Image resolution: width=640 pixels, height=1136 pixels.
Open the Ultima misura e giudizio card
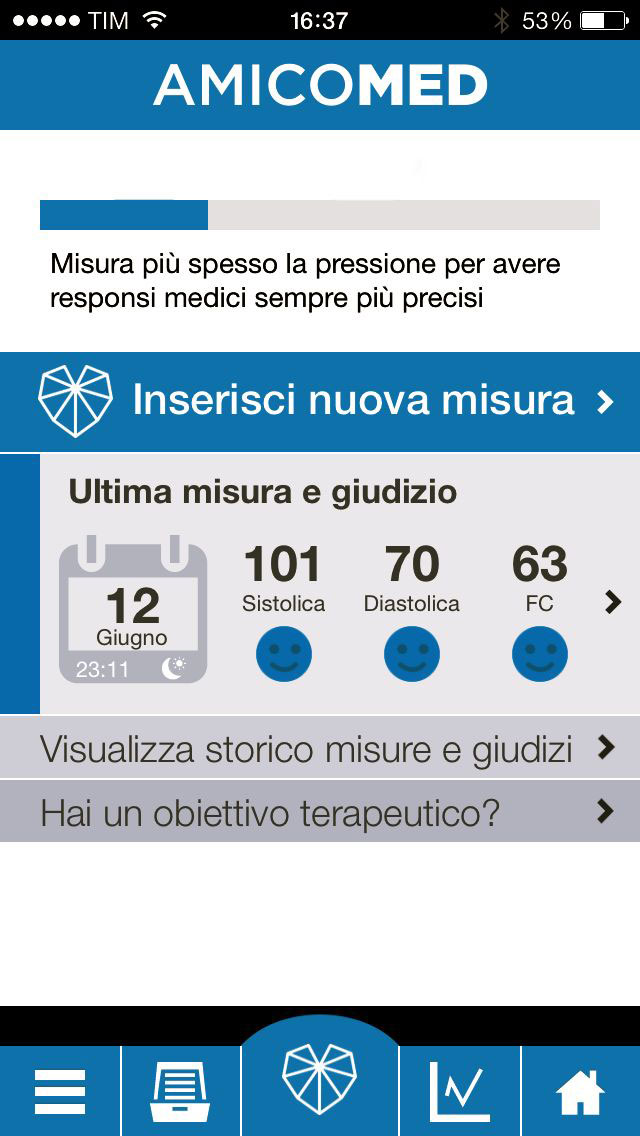click(320, 584)
